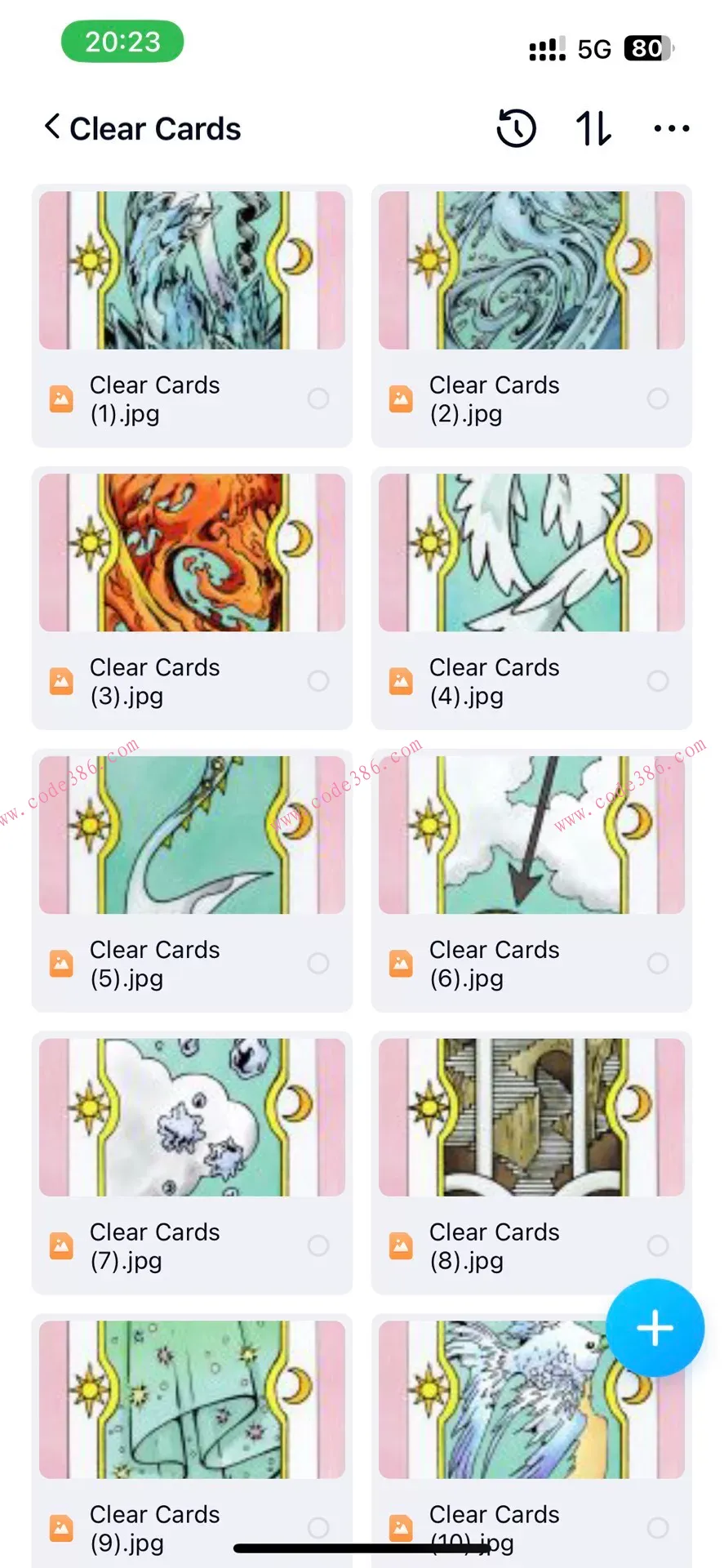The width and height of the screenshot is (724, 1568).
Task: View Clear Cards (3).jpg fire card
Action: (x=192, y=553)
